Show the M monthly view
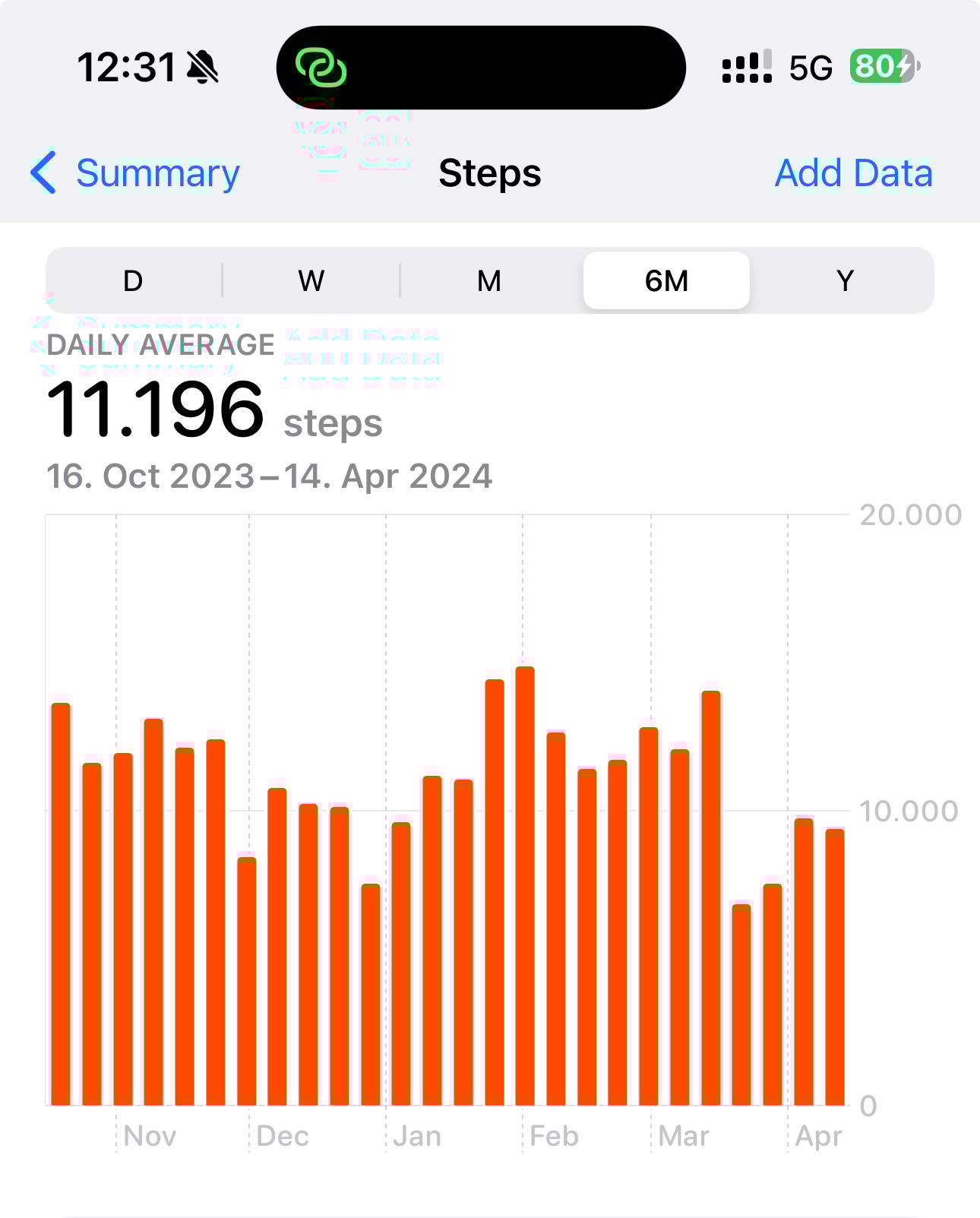The height and width of the screenshot is (1218, 980). point(489,281)
